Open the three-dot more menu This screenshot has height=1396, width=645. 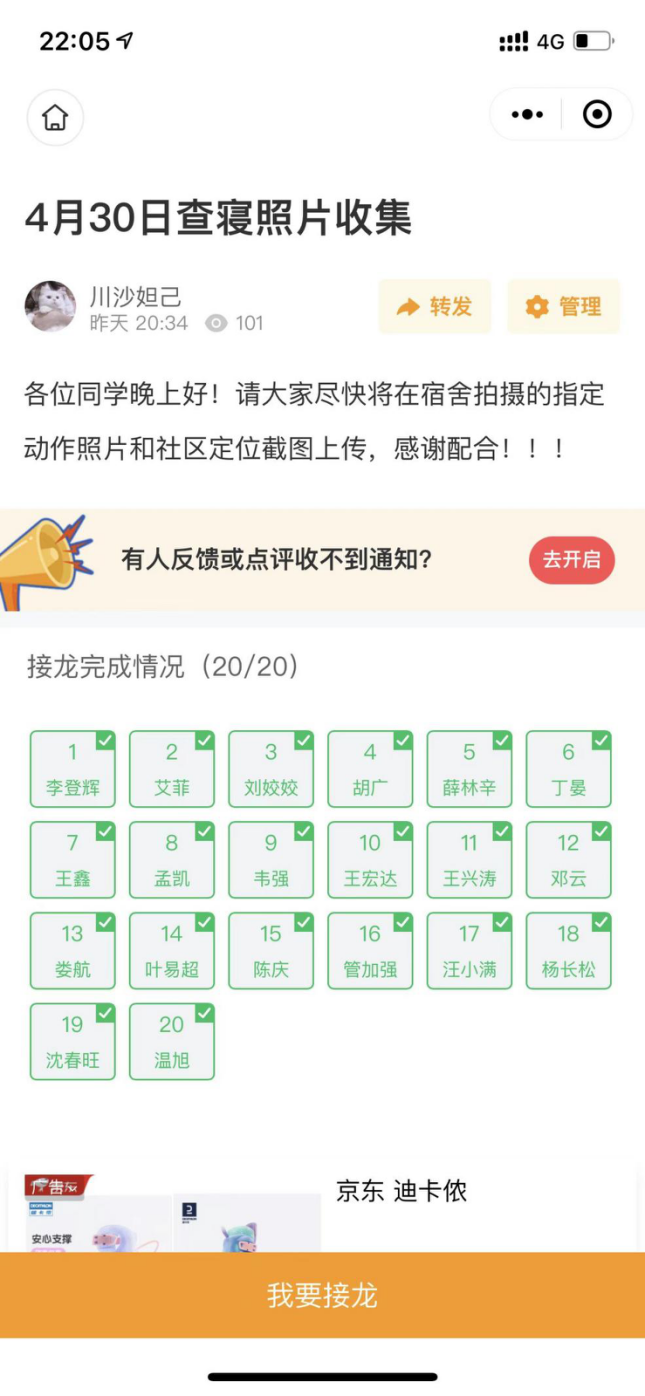527,115
